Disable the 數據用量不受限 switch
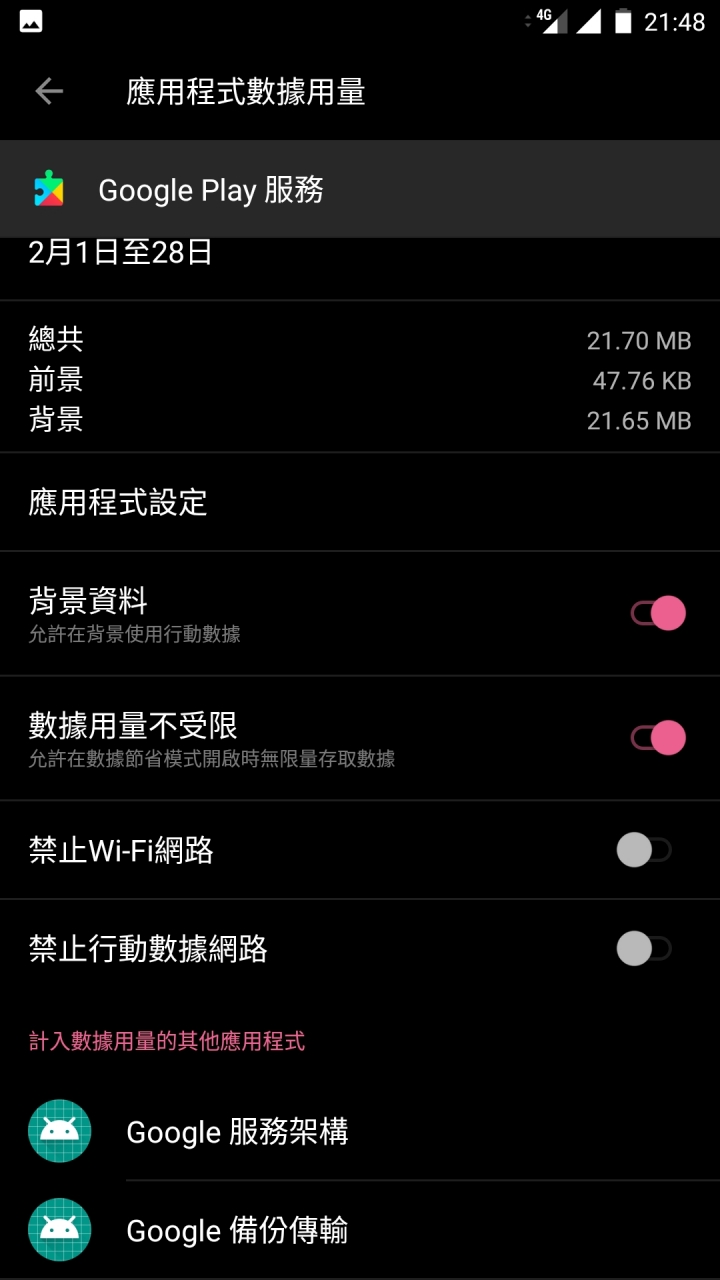 click(657, 738)
